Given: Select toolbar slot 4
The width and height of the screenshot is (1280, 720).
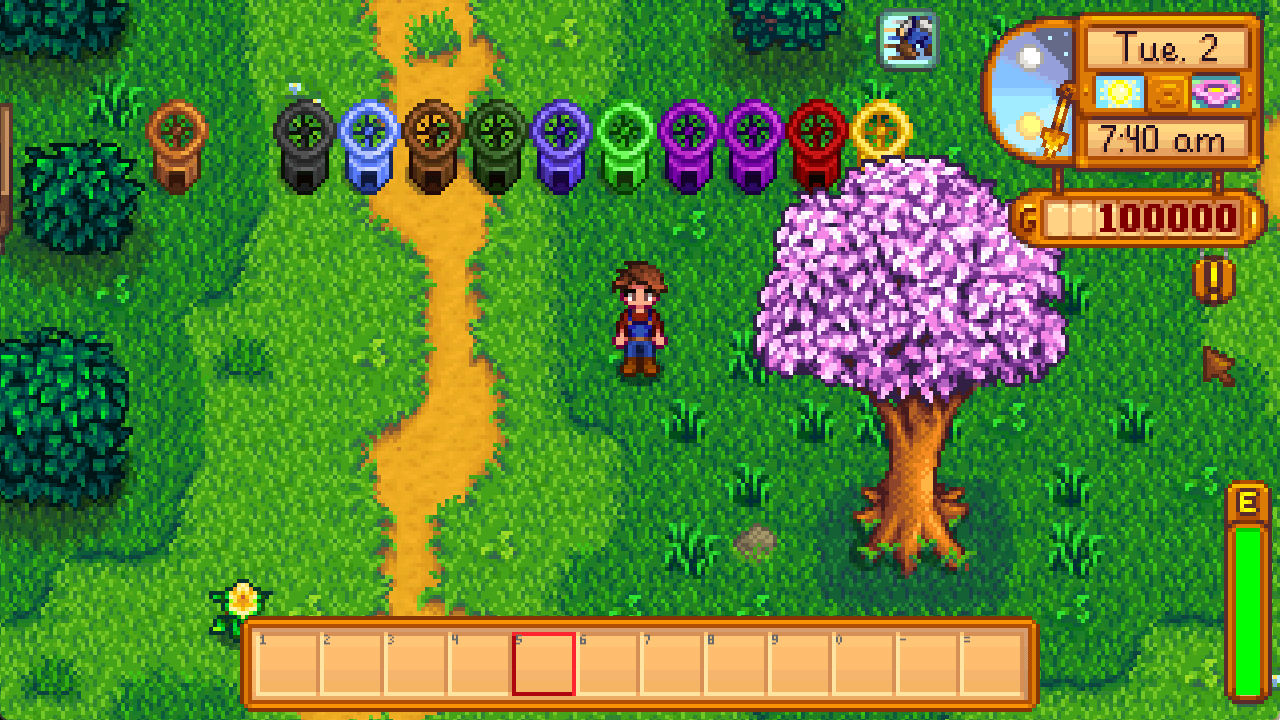Looking at the screenshot, I should coord(479,663).
